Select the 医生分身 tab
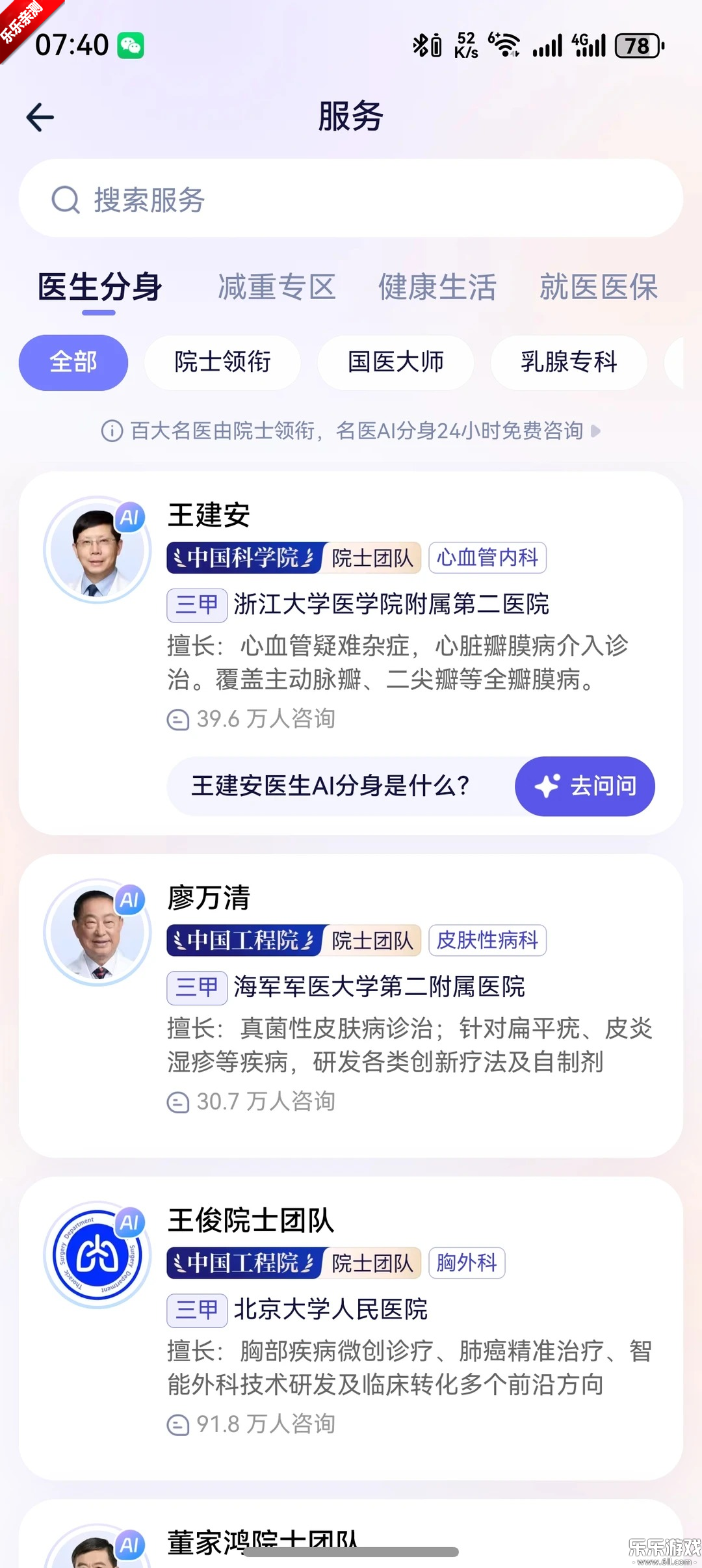 click(x=99, y=287)
